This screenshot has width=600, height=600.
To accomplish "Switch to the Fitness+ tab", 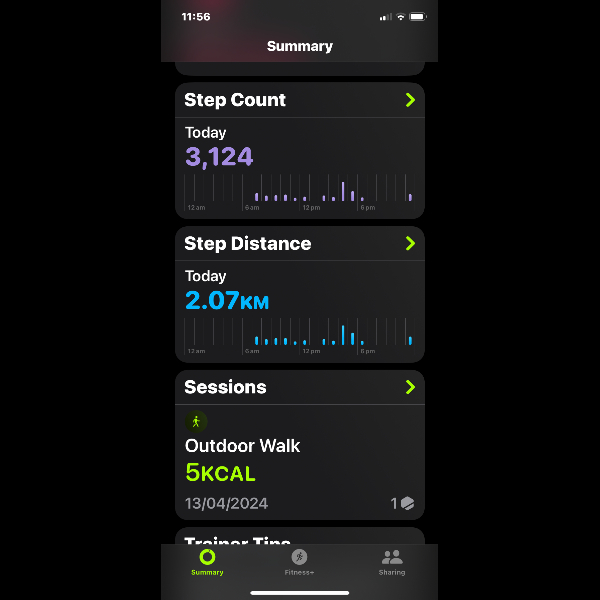I will 299,561.
